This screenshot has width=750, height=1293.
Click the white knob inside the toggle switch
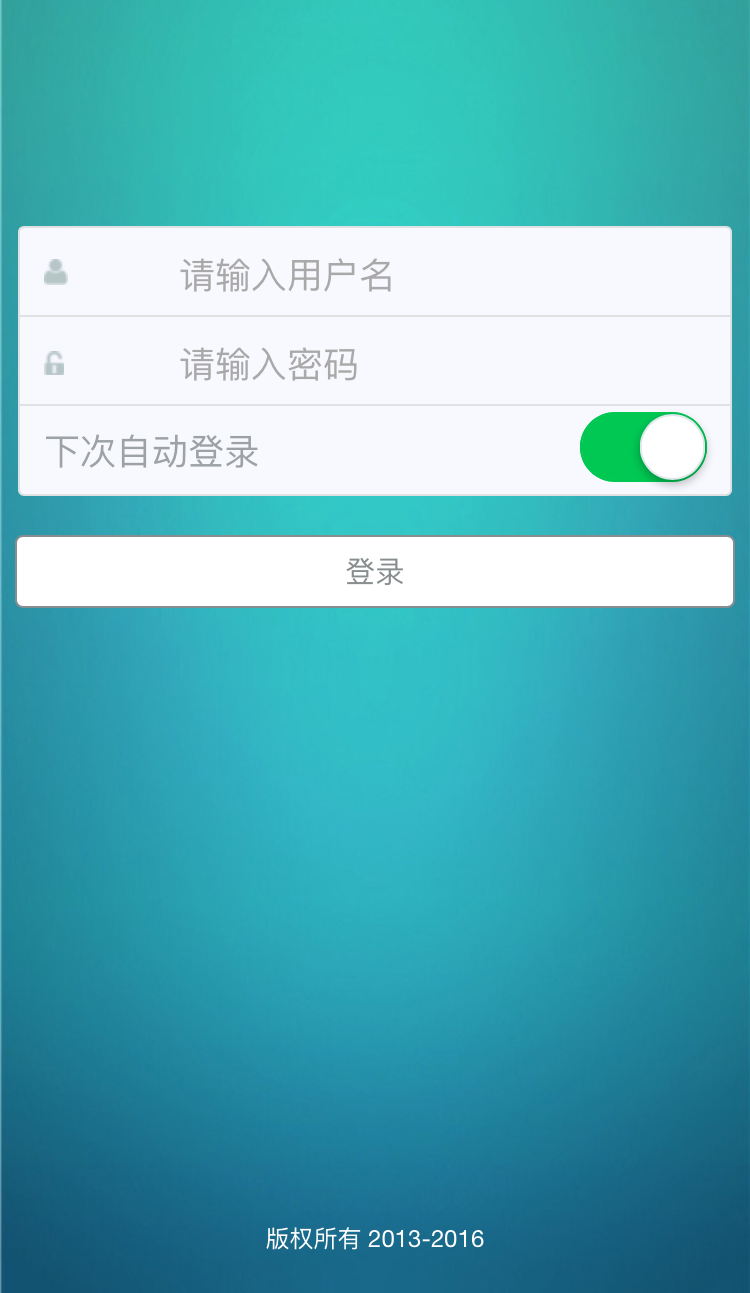(x=673, y=447)
